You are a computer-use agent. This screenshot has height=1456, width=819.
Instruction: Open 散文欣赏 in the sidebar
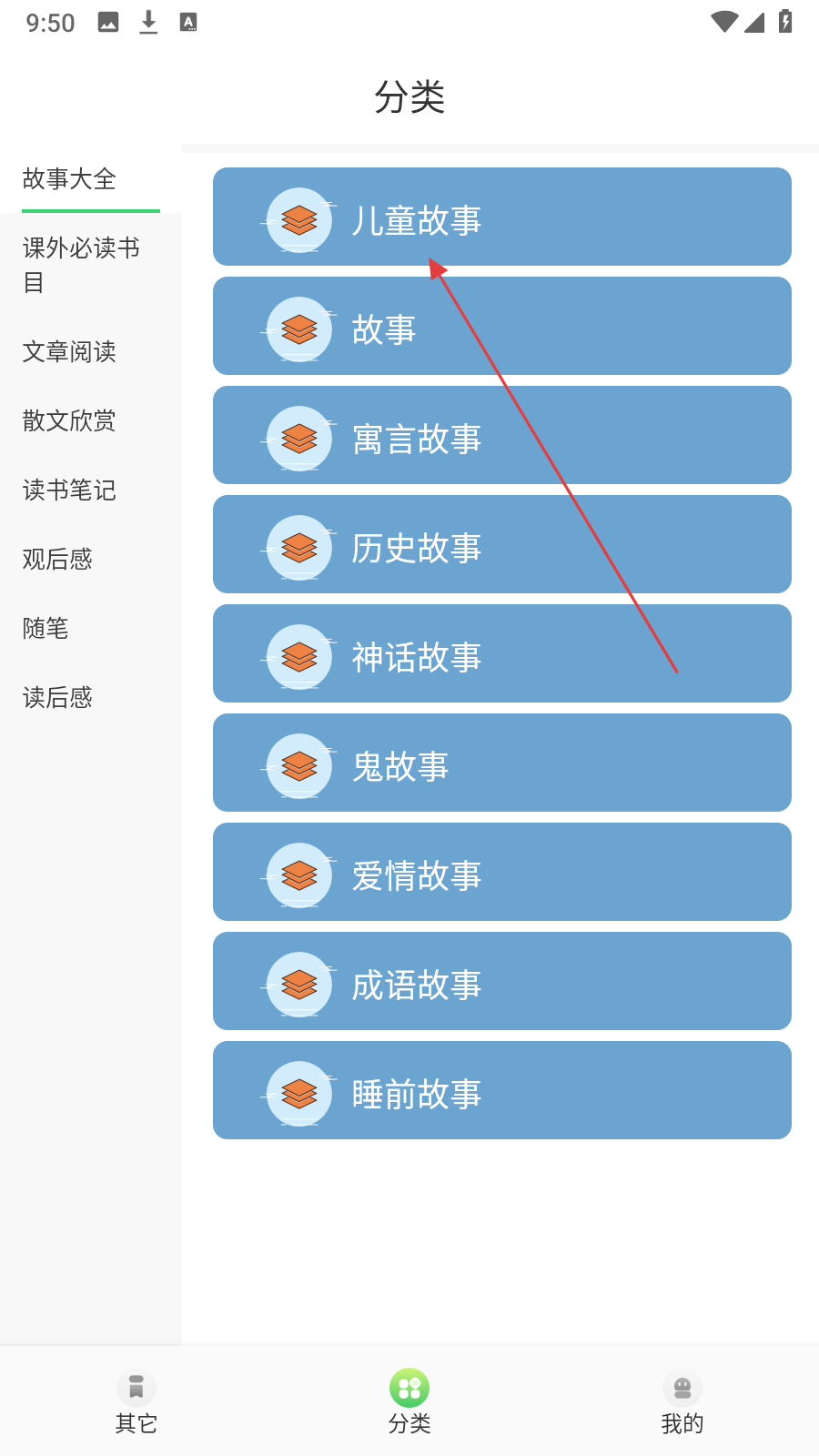point(70,421)
